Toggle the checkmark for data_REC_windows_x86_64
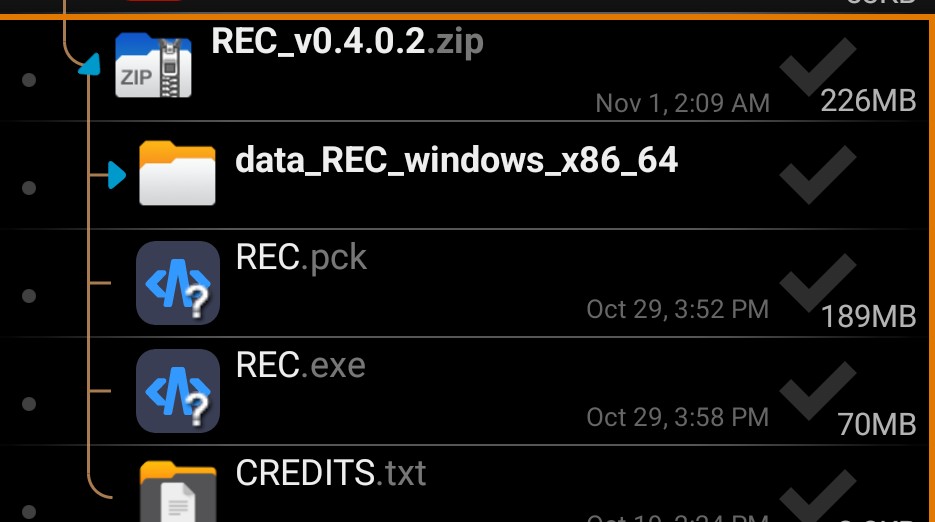Screen dimensions: 935x522 tap(818, 176)
